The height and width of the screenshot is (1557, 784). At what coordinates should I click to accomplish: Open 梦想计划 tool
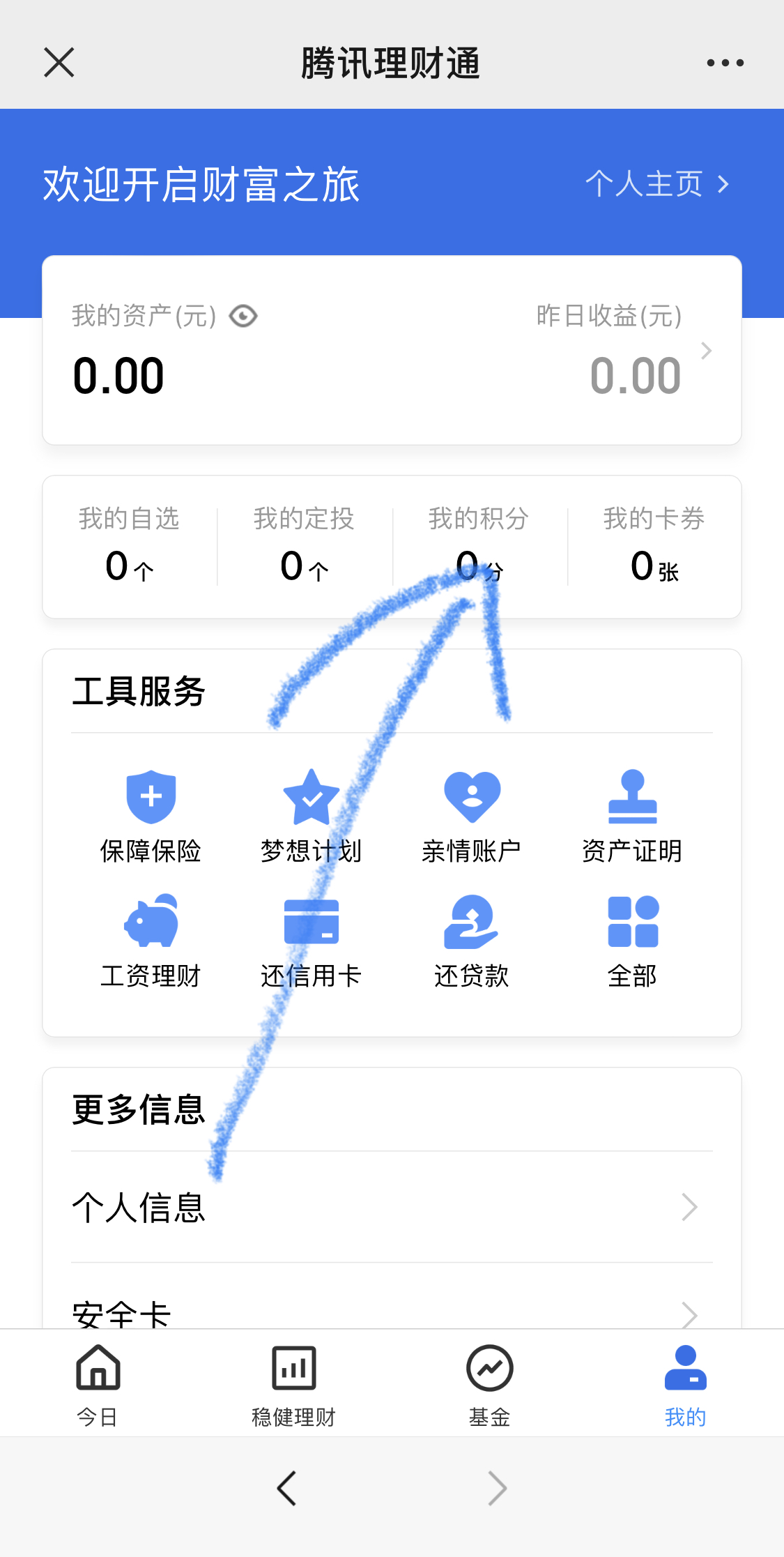click(311, 817)
